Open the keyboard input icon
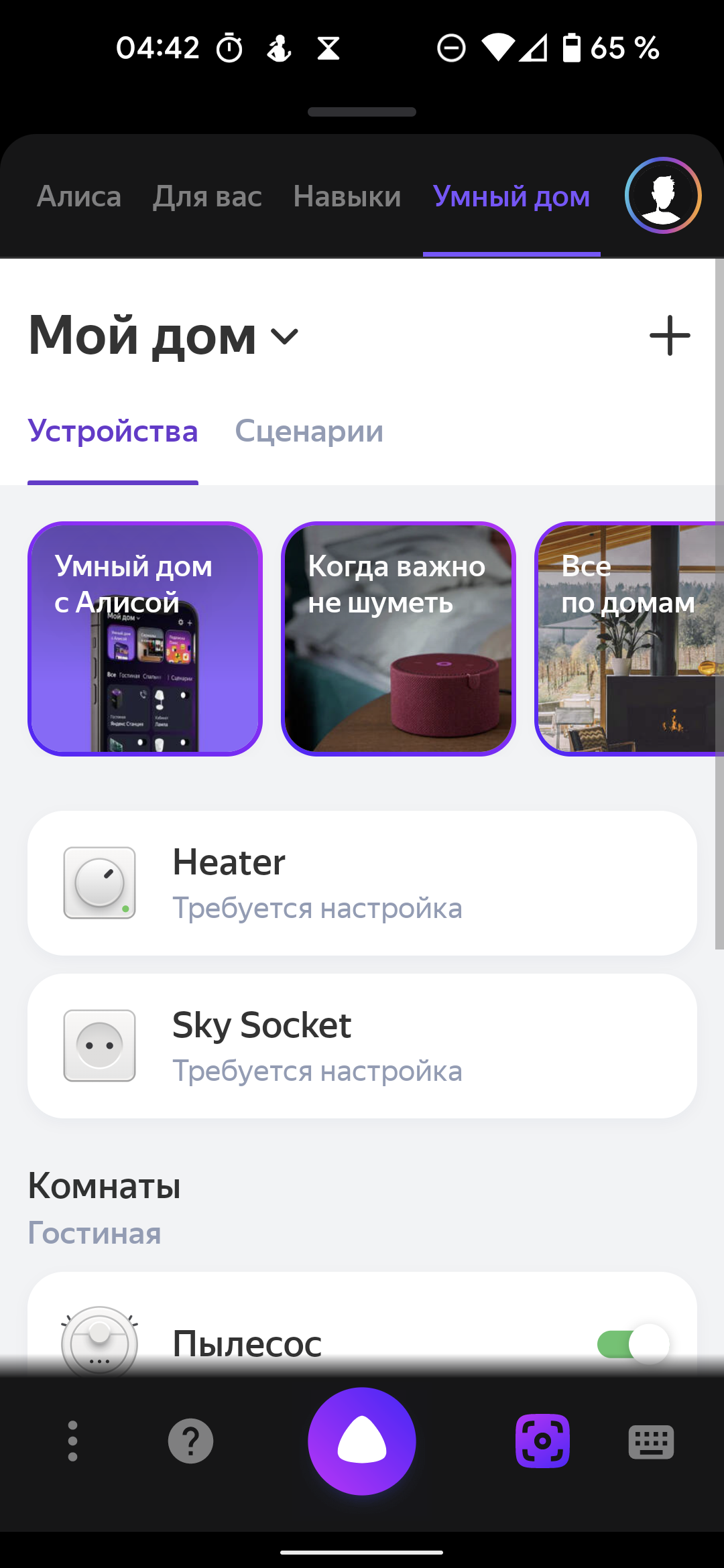724x1568 pixels. [x=651, y=1441]
